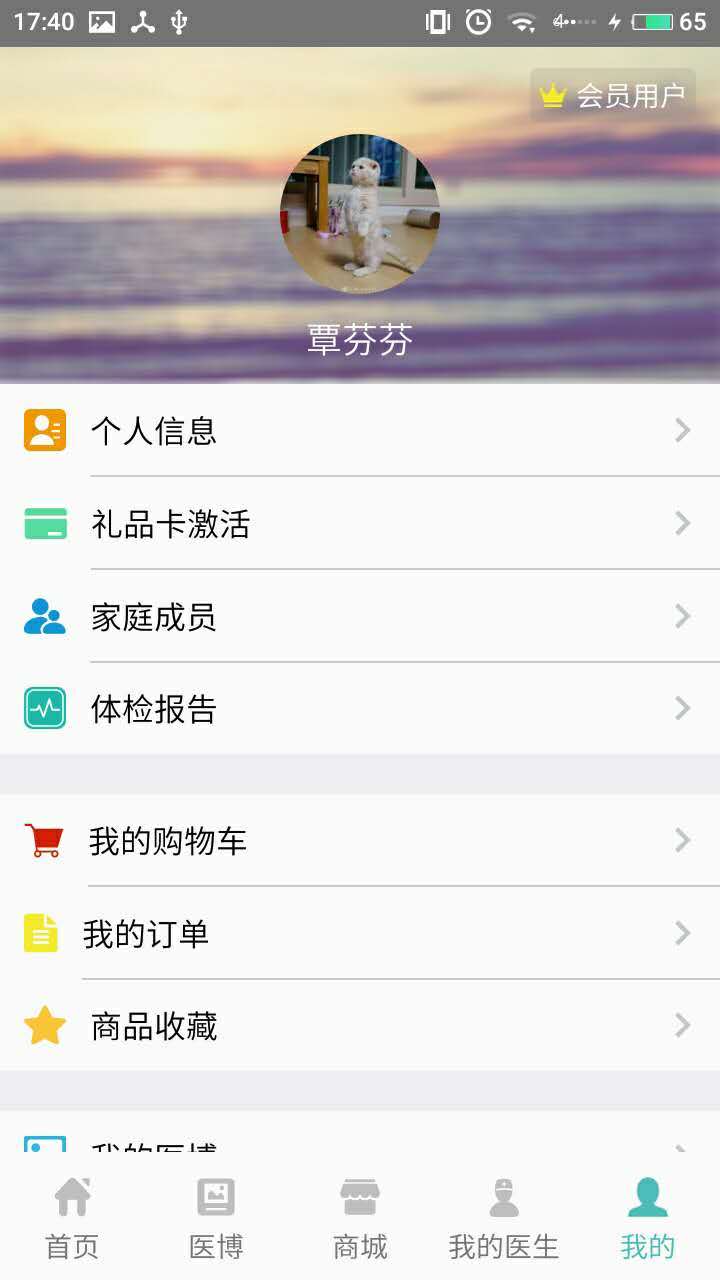Screen dimensions: 720x1280
Task: Open 礼品卡激活 gift card activation
Action: pyautogui.click(x=360, y=523)
